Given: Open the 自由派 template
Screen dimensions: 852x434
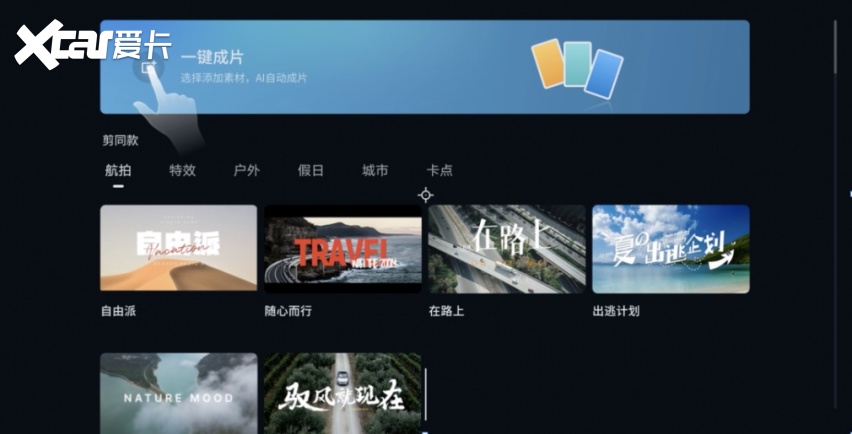Looking at the screenshot, I should point(179,248).
